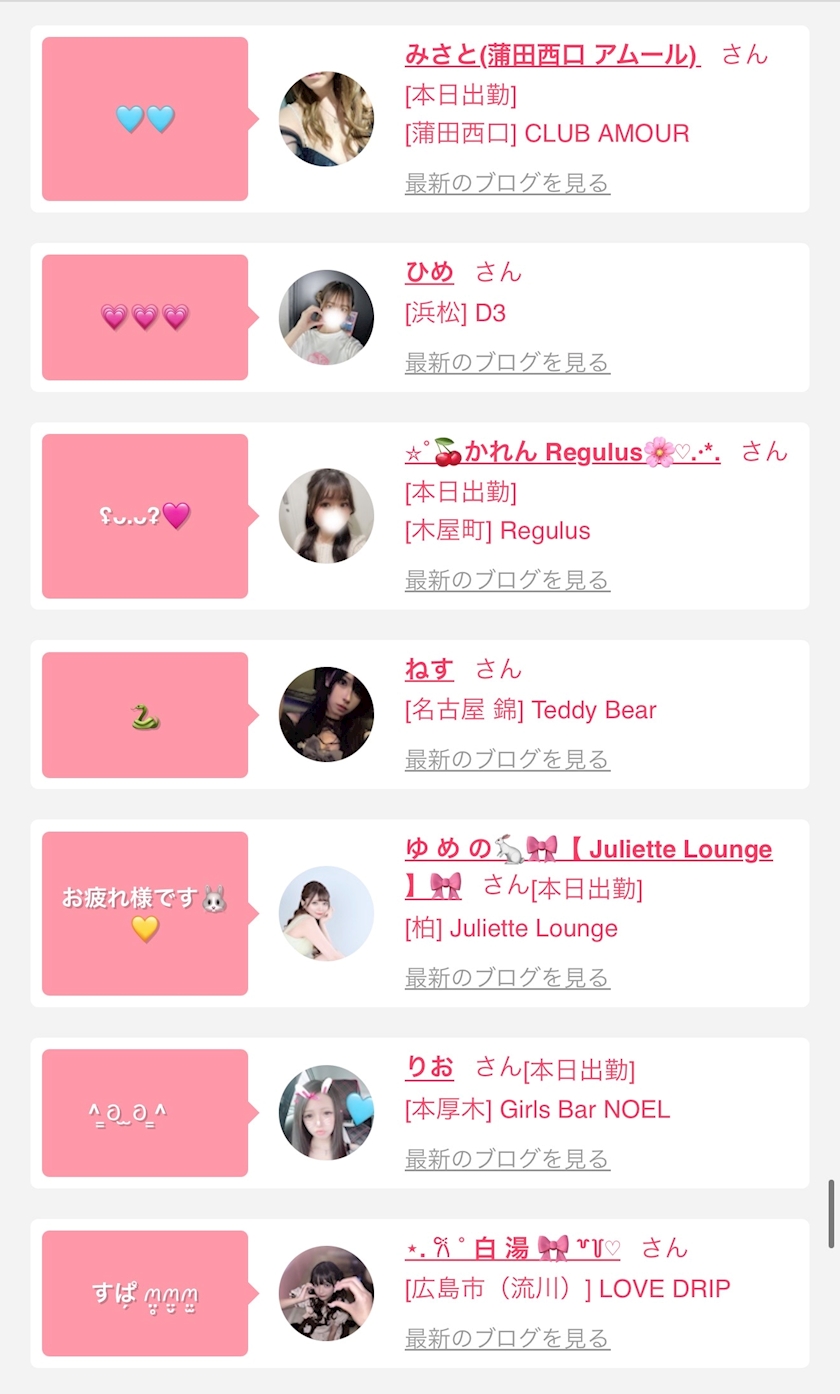Screen dimensions: 840x1394
Task: Open りお's profile name link
Action: (429, 1067)
